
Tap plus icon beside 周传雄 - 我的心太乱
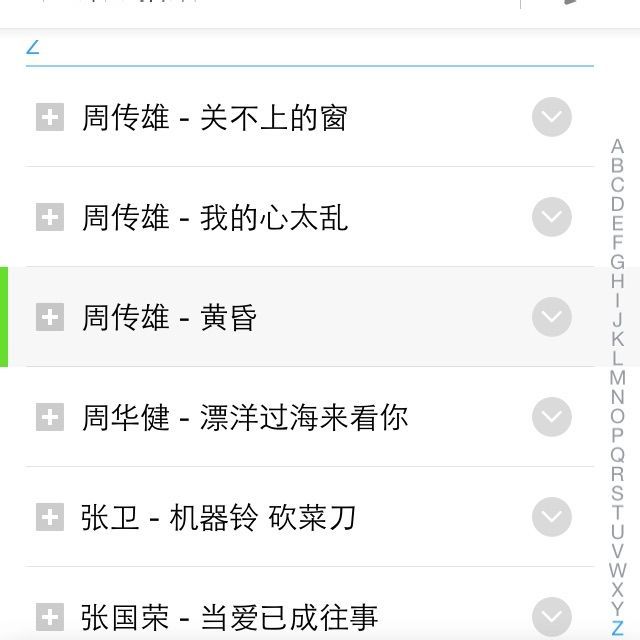click(49, 218)
